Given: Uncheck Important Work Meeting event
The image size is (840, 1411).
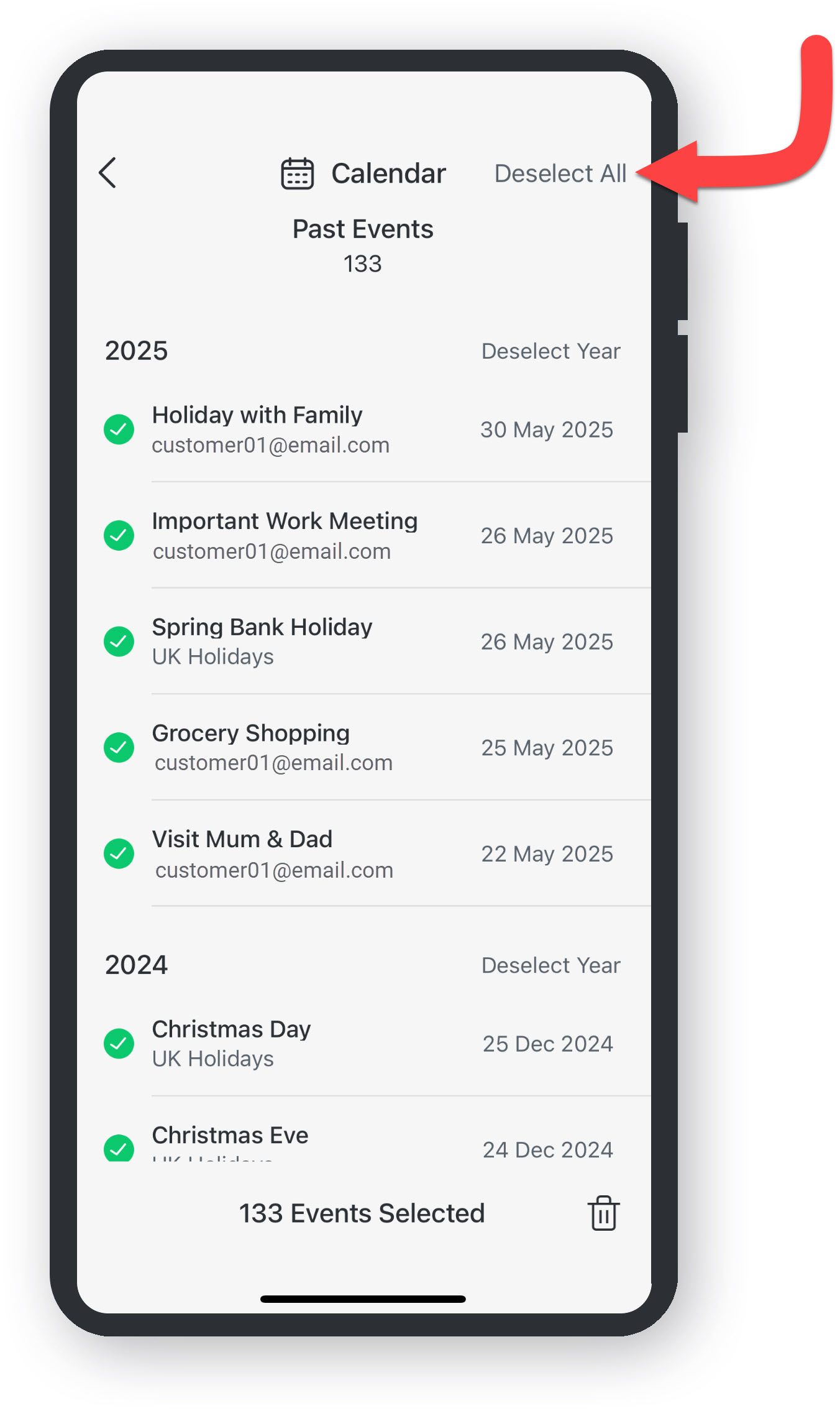Looking at the screenshot, I should [x=119, y=535].
